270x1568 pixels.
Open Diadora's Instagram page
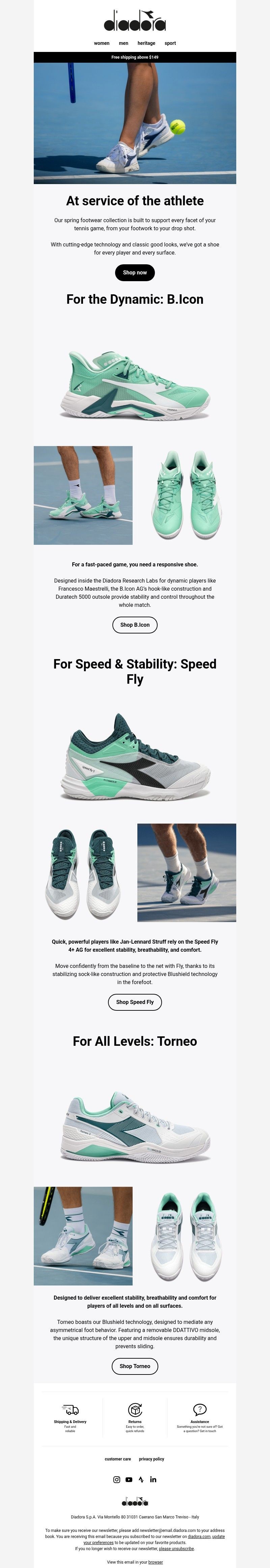tap(117, 1480)
